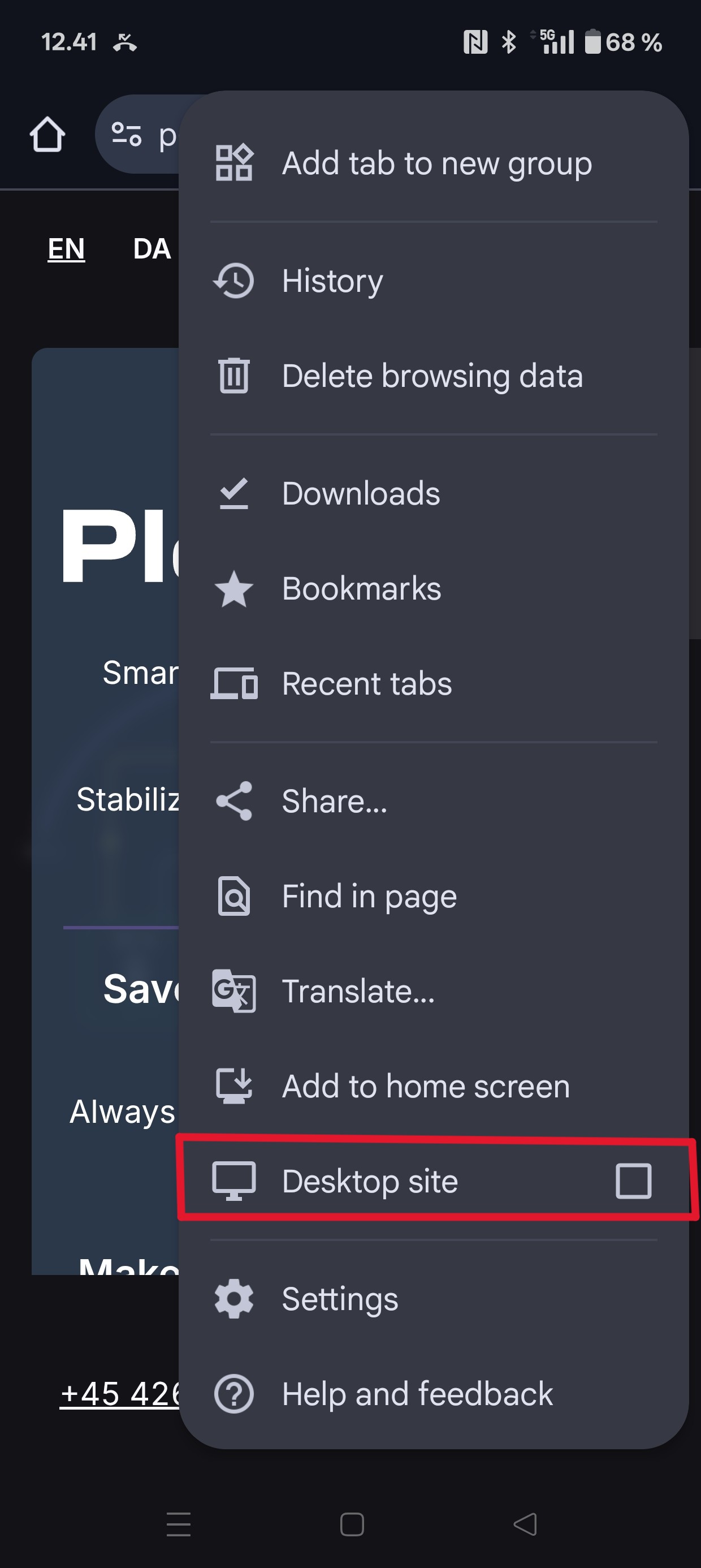Open Help and feedback
This screenshot has width=701, height=1568.
click(417, 1394)
